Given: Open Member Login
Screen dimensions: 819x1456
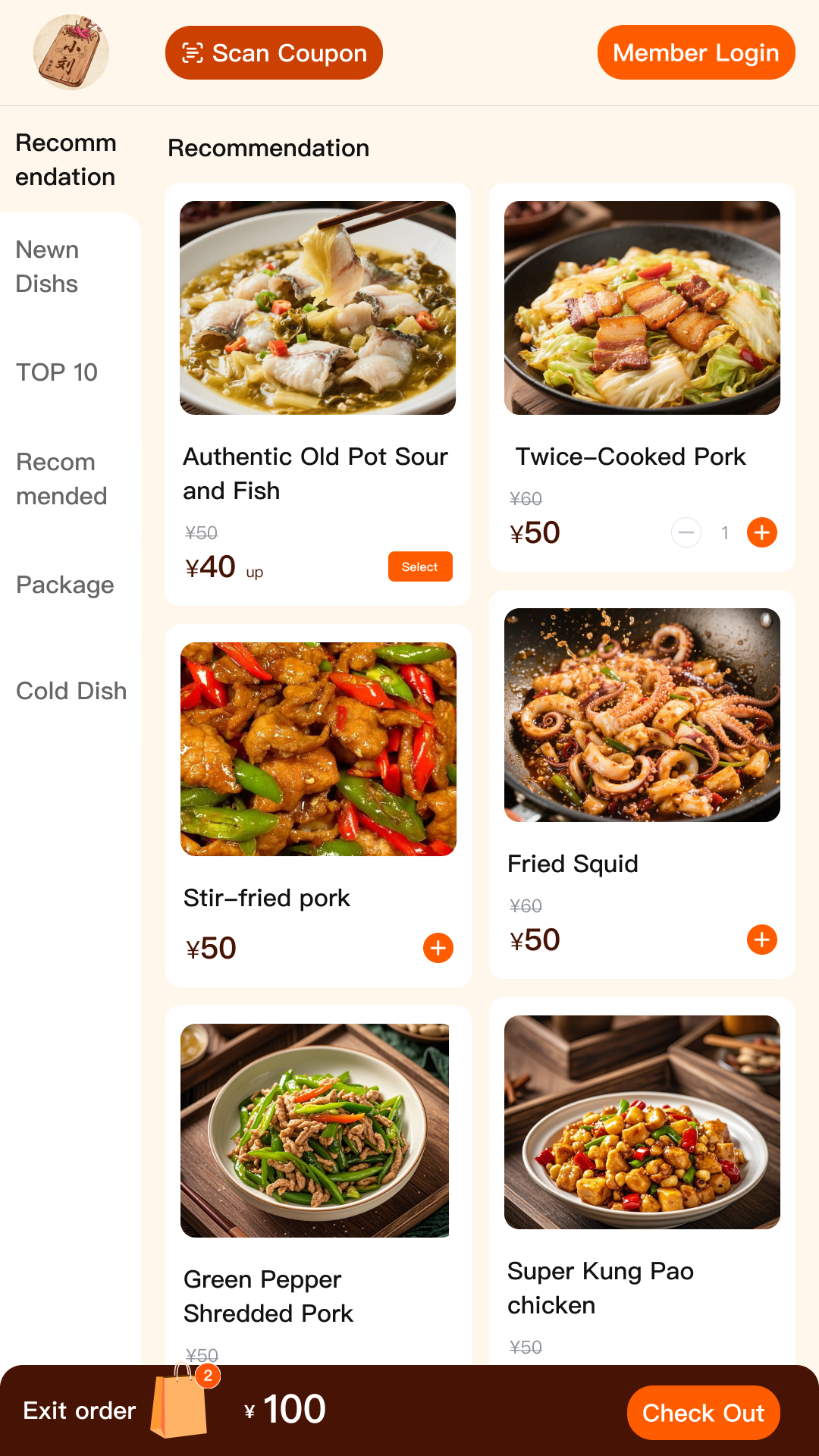Looking at the screenshot, I should [x=695, y=53].
